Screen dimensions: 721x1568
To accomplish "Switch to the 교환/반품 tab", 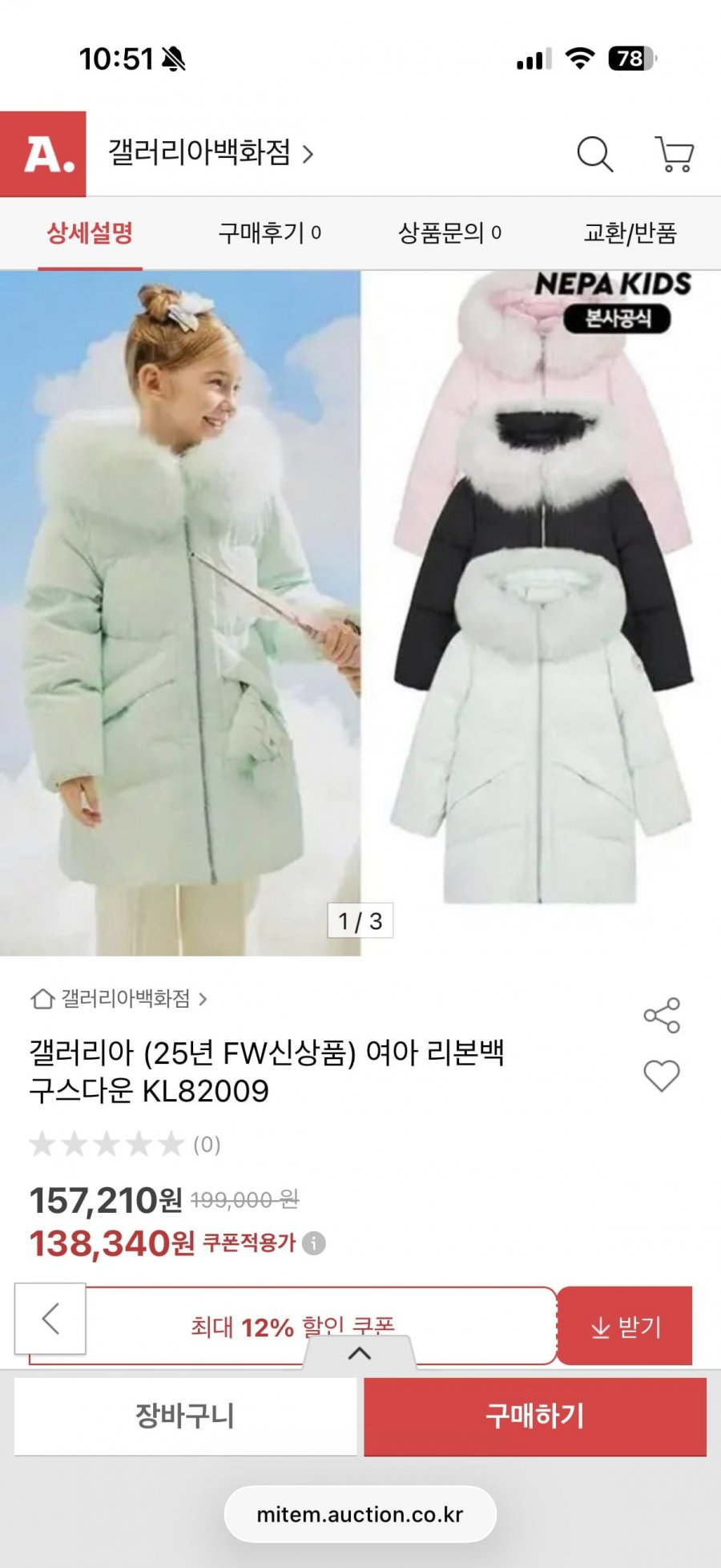I will point(630,233).
